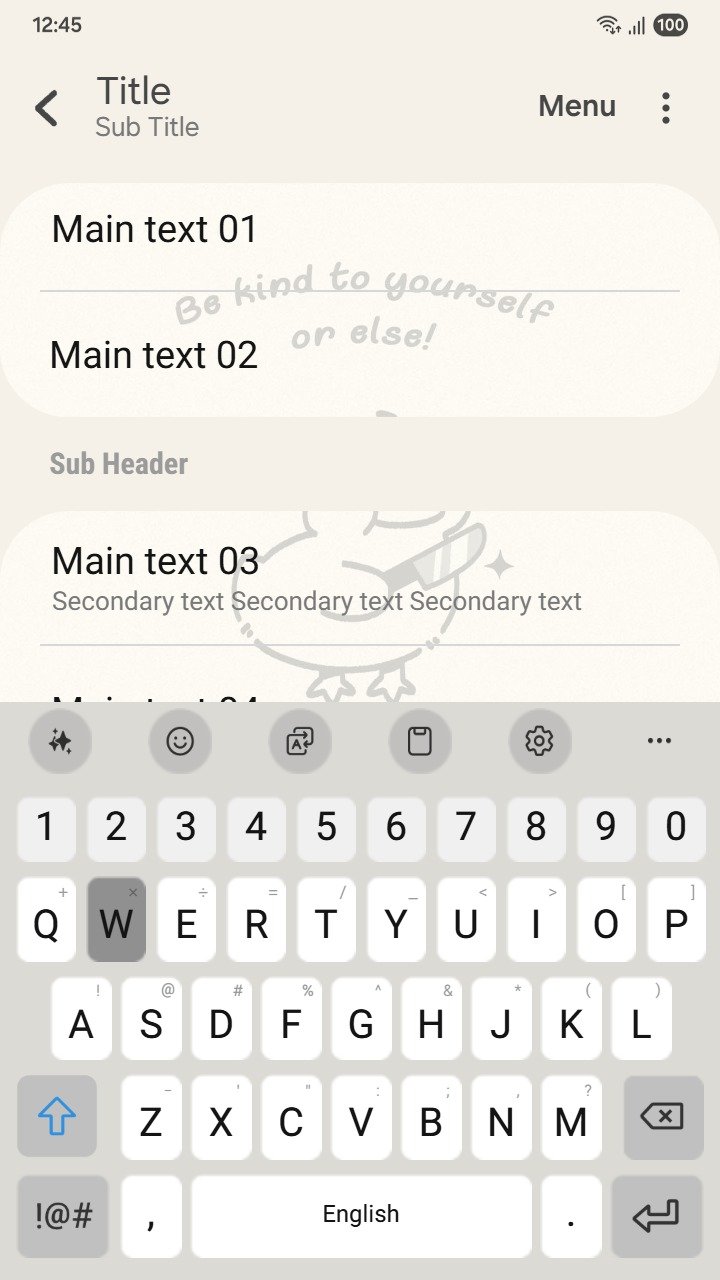Tap the enter key
This screenshot has width=720, height=1280.
pos(656,1216)
